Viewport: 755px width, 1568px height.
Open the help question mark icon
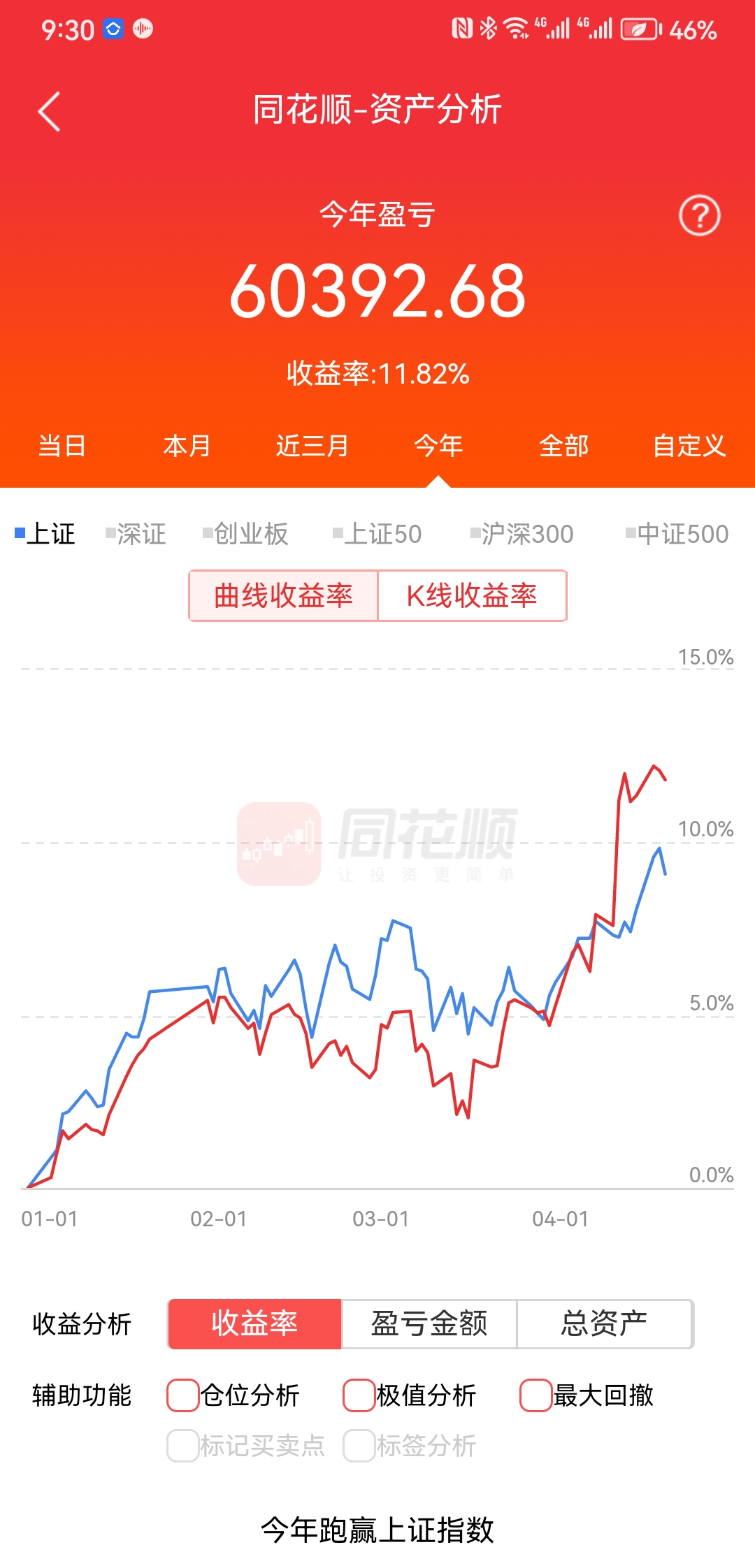699,216
